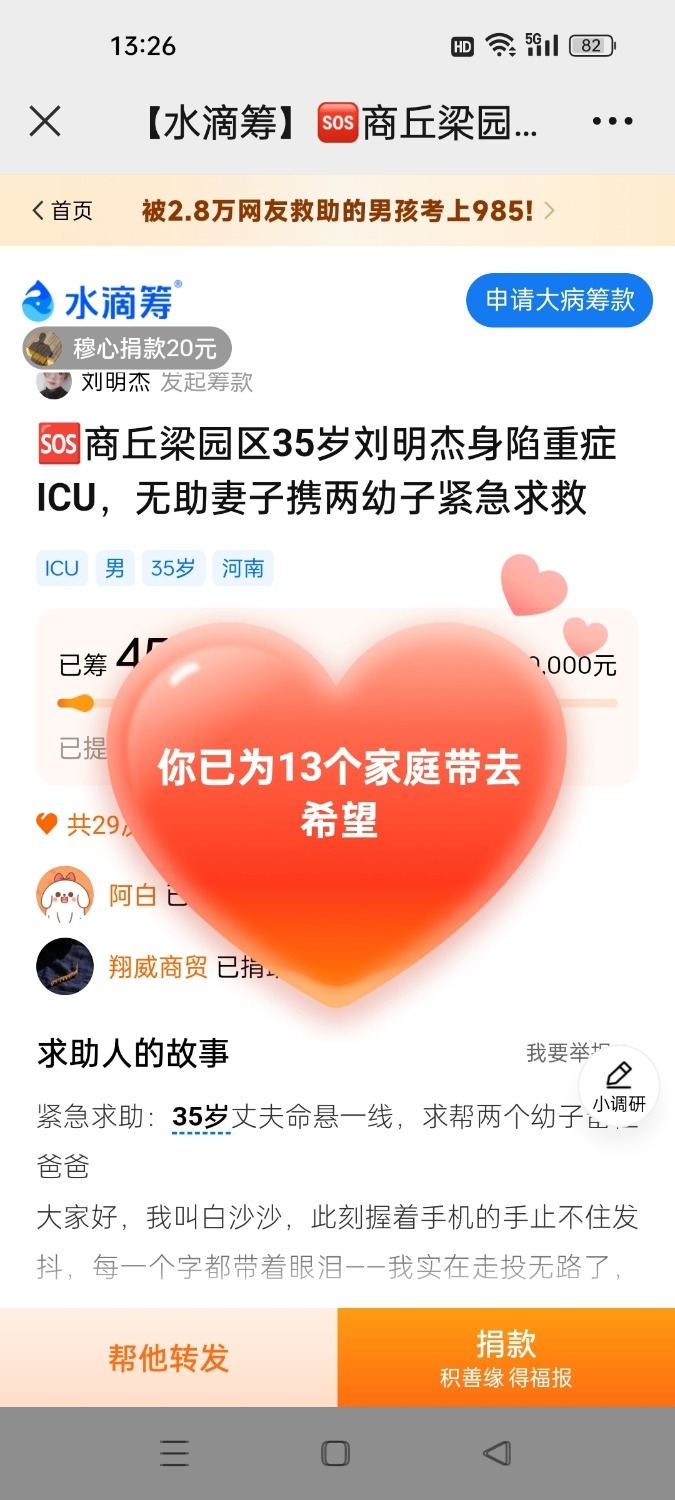Tap 帮他转发 to share the fundraiser
The image size is (675, 1500).
tap(169, 1357)
